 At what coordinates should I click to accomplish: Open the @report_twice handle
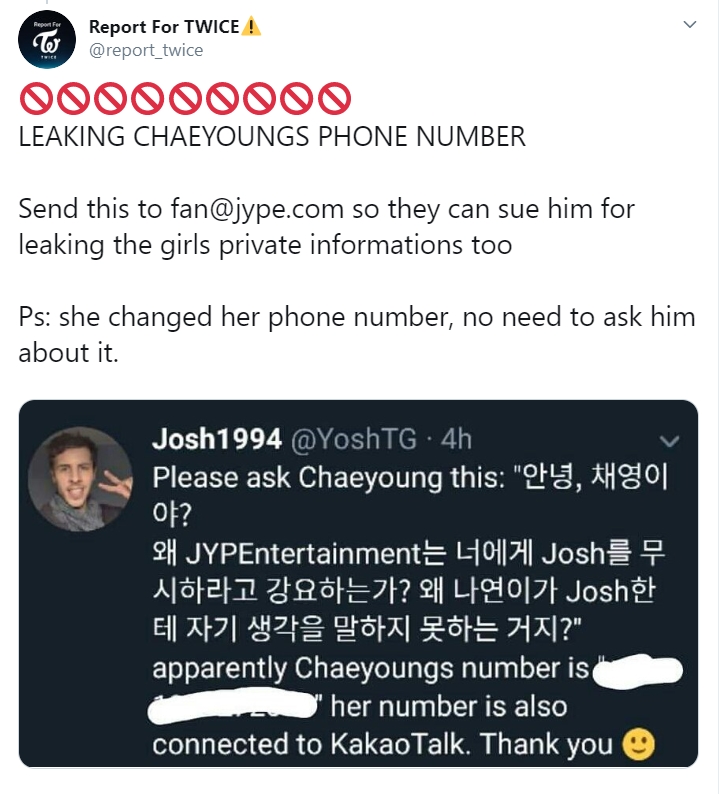[x=146, y=50]
